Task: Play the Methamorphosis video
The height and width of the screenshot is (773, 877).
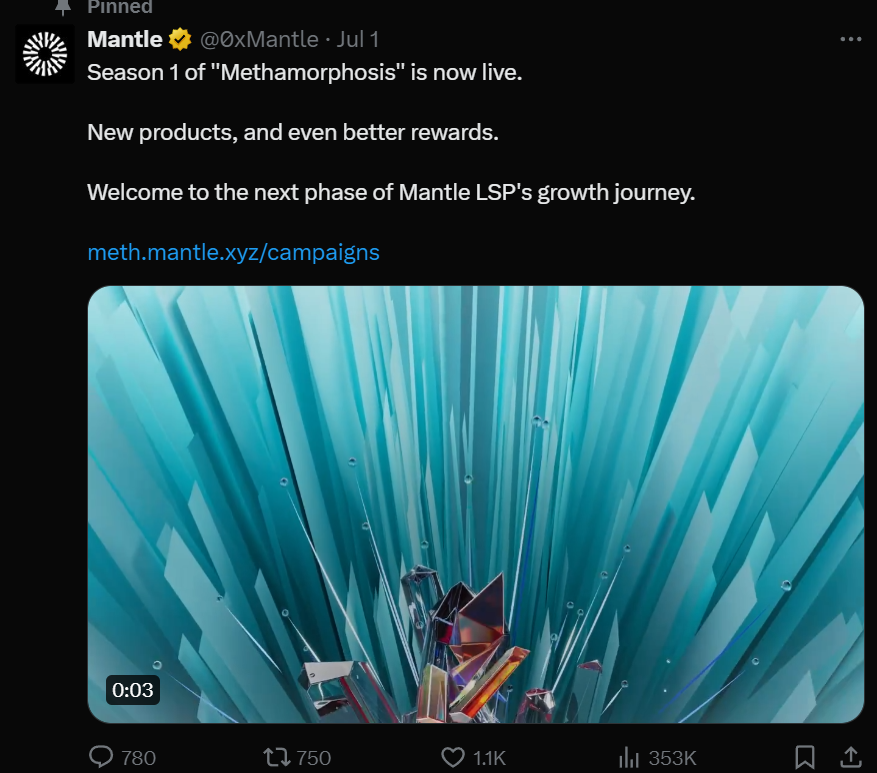Action: 476,504
